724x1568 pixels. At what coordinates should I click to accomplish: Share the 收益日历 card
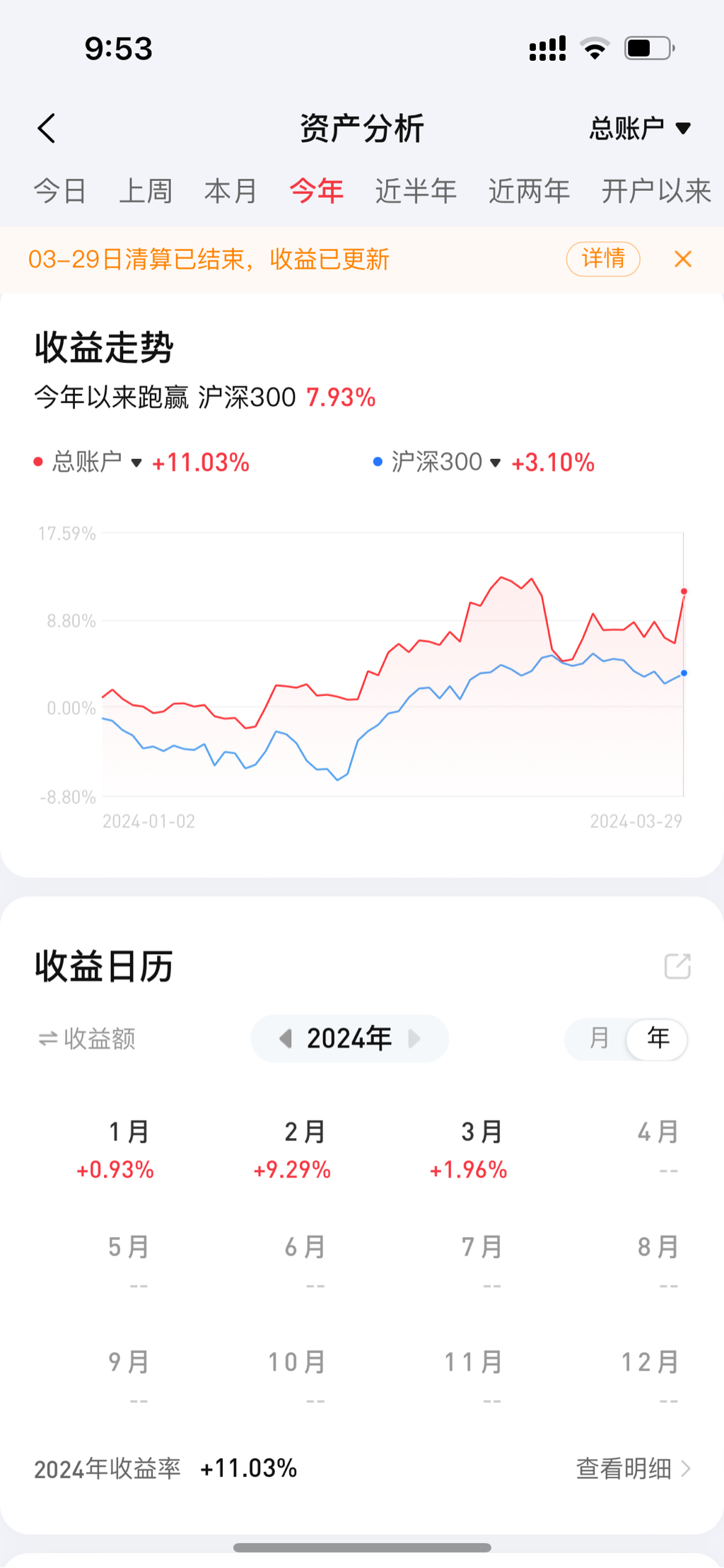pyautogui.click(x=677, y=966)
